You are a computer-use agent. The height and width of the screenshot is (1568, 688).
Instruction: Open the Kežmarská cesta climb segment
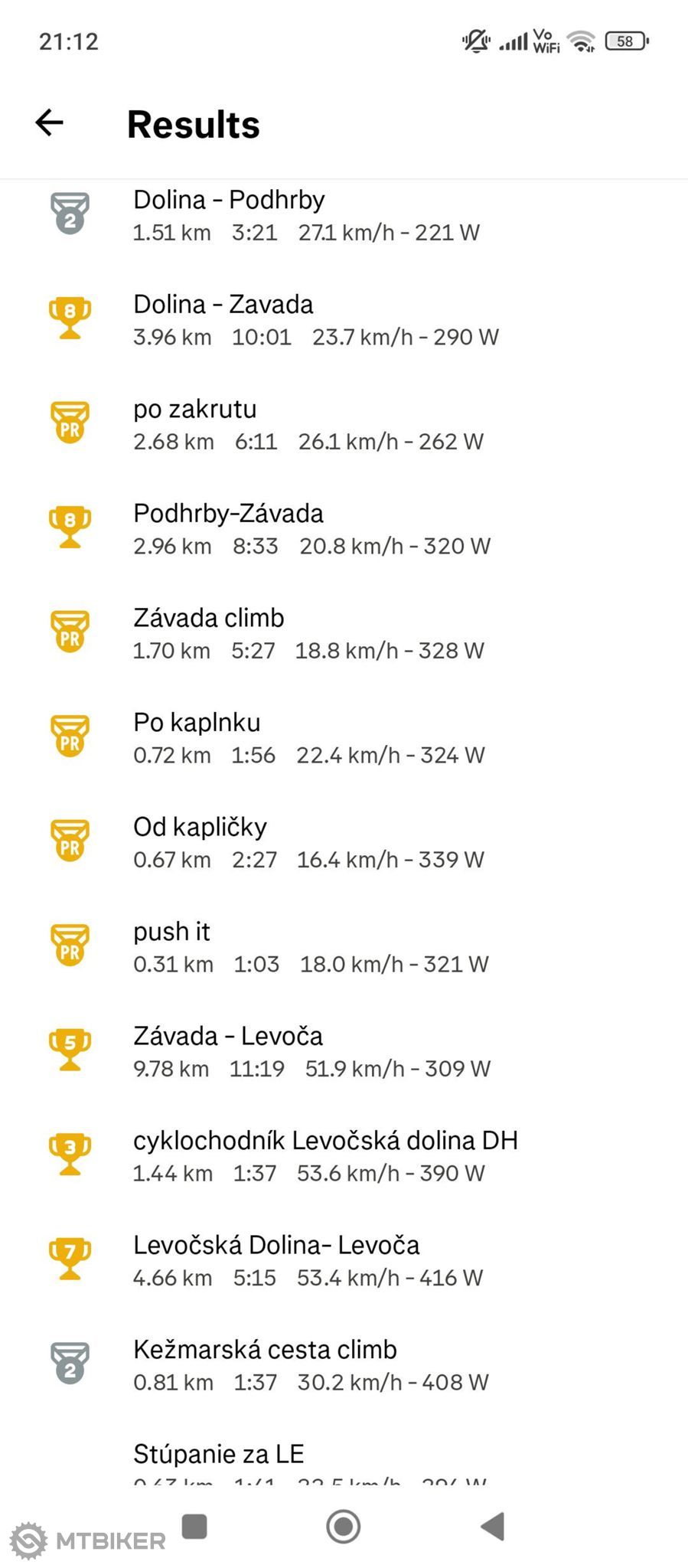point(344,1365)
